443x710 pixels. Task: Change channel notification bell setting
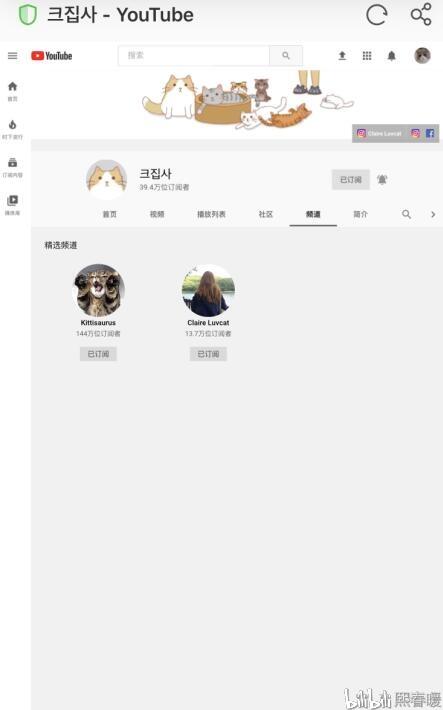382,180
